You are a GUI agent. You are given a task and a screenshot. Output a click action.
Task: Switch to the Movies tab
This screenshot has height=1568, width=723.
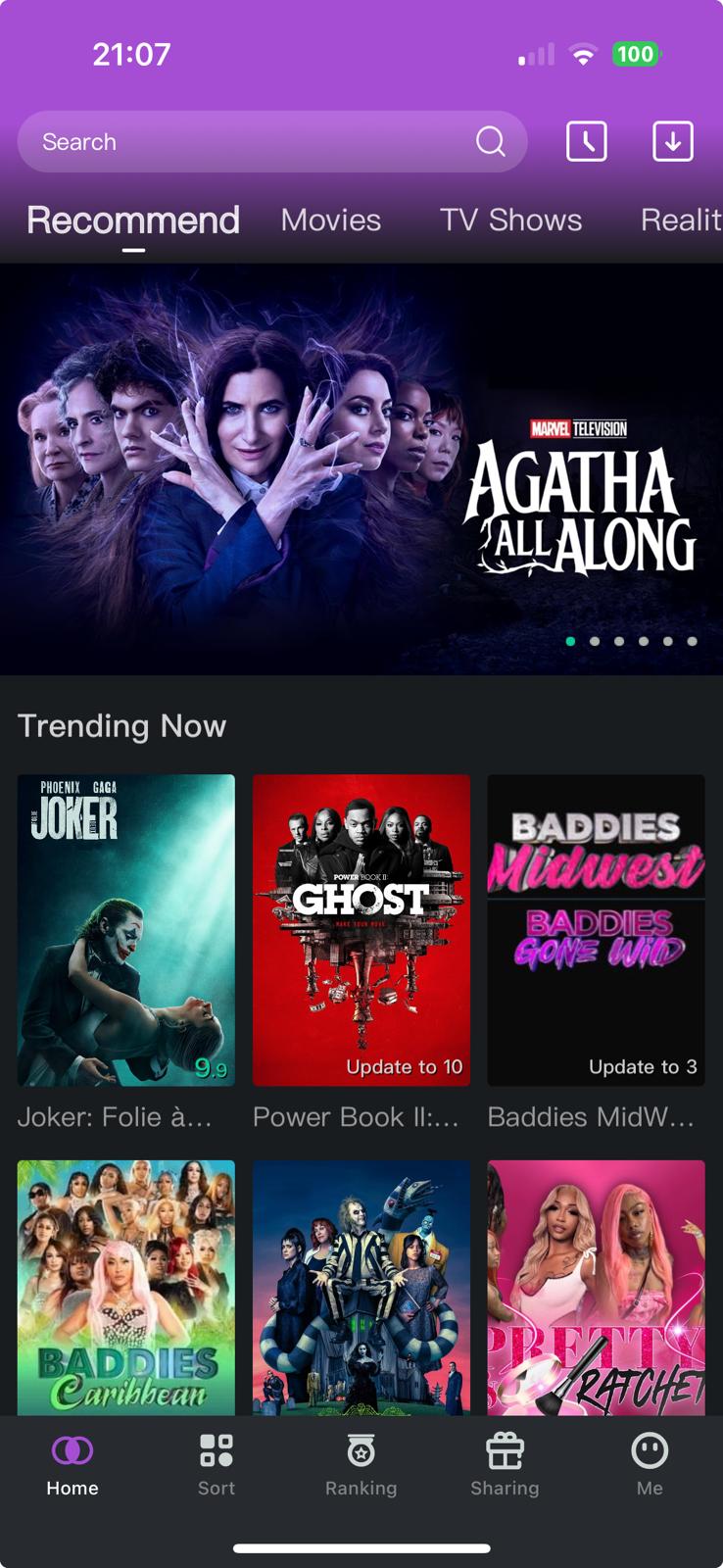(330, 220)
